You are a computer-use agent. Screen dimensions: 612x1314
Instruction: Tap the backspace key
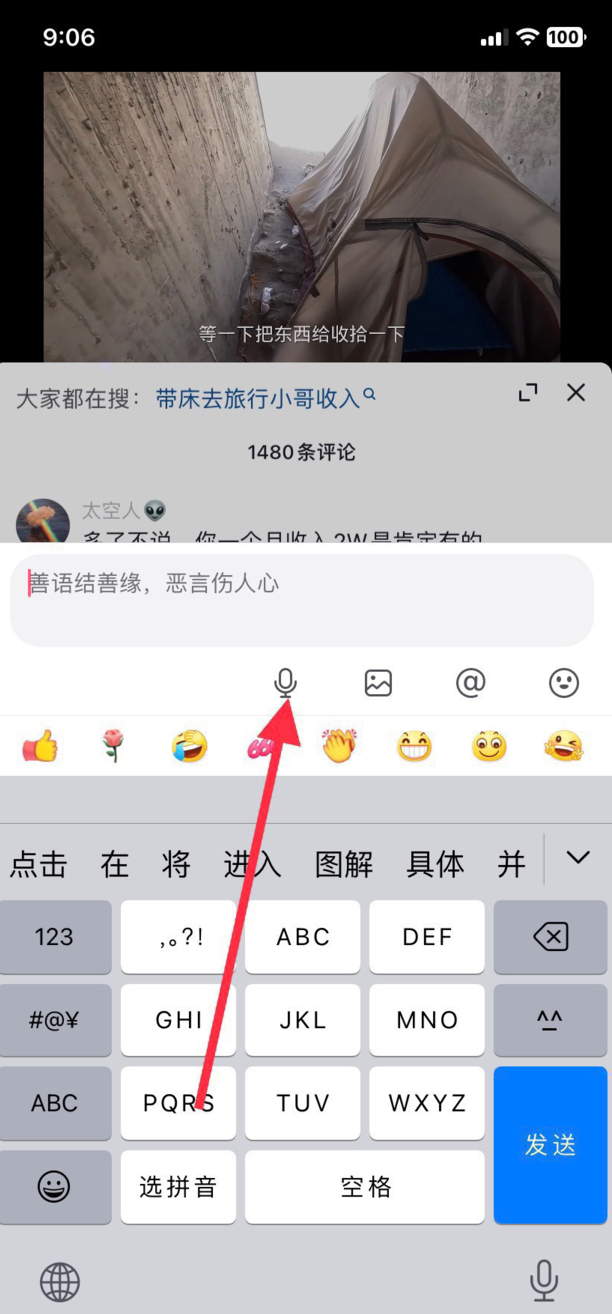pyautogui.click(x=551, y=937)
